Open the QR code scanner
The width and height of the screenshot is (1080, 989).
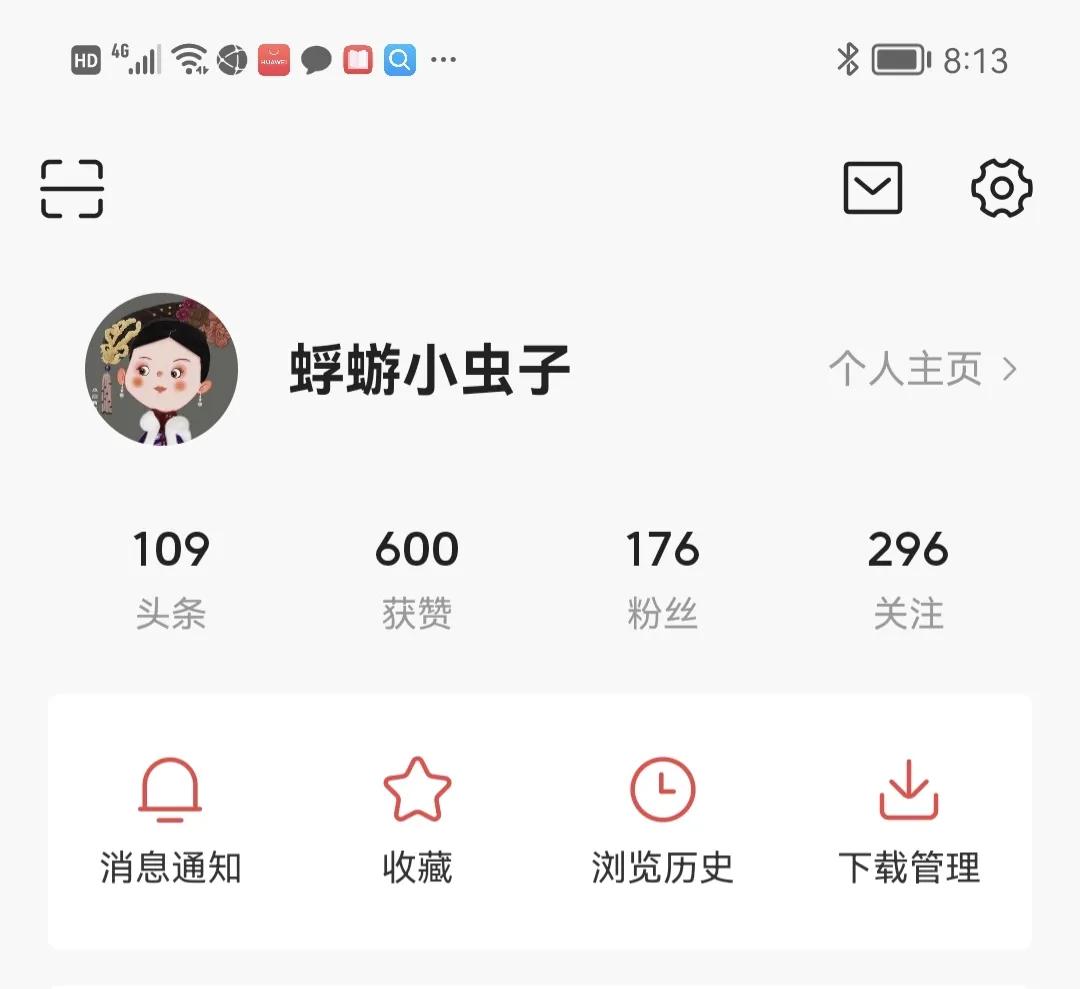(72, 188)
